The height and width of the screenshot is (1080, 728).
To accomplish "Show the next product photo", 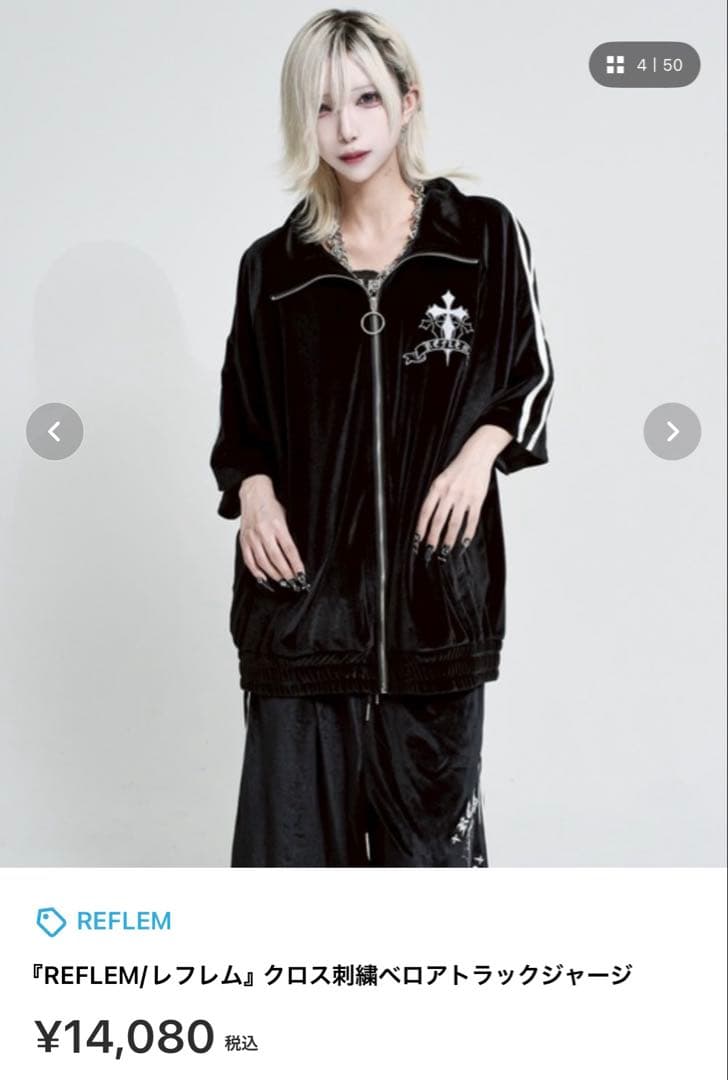I will pos(672,431).
